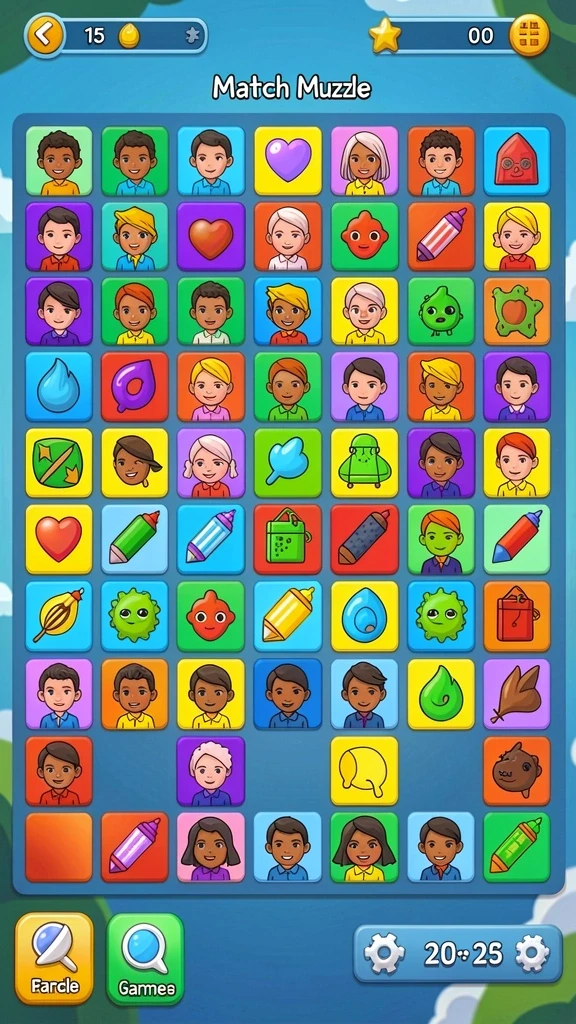Select the blue cotton candy tile on green
The width and height of the screenshot is (576, 1024).
pyautogui.click(x=288, y=463)
